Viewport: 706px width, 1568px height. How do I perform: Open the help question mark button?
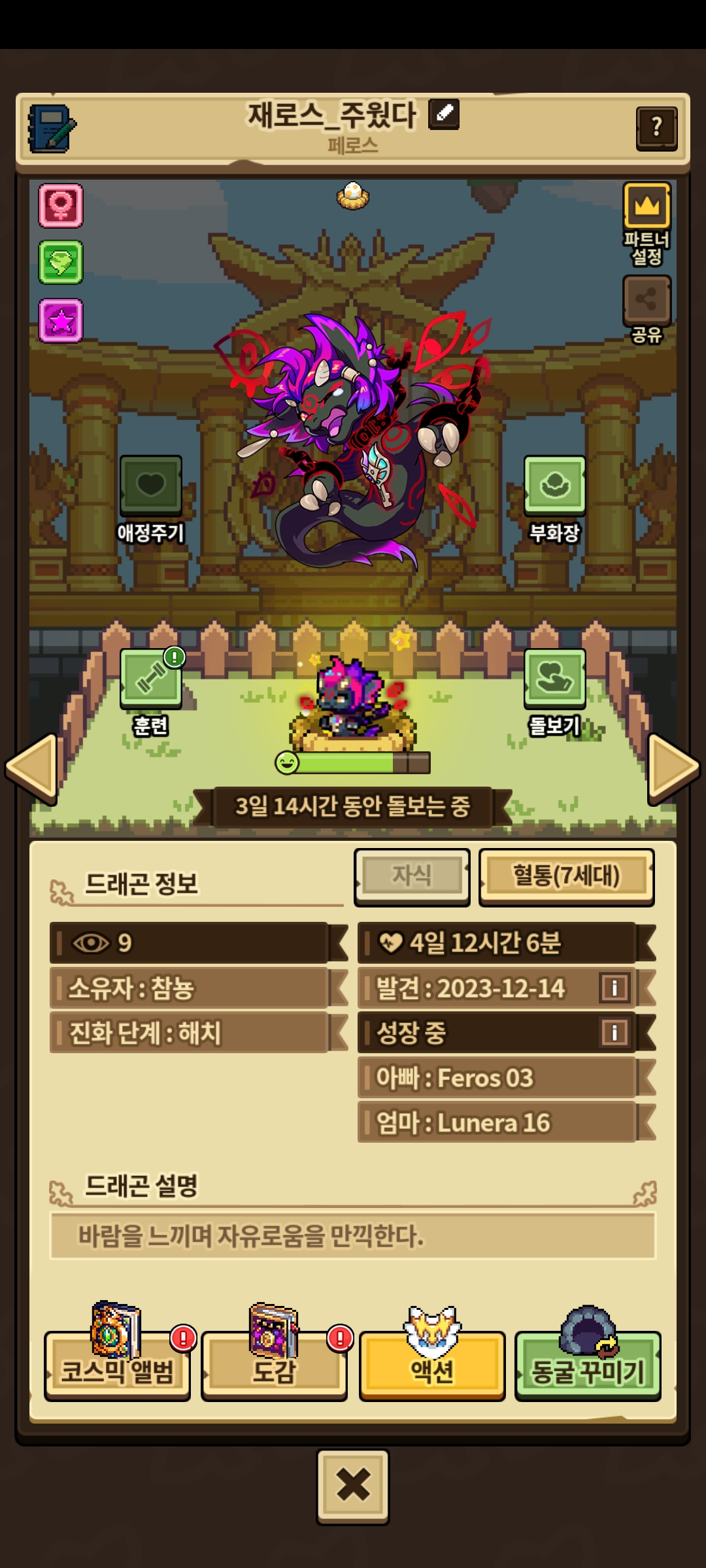(x=656, y=127)
